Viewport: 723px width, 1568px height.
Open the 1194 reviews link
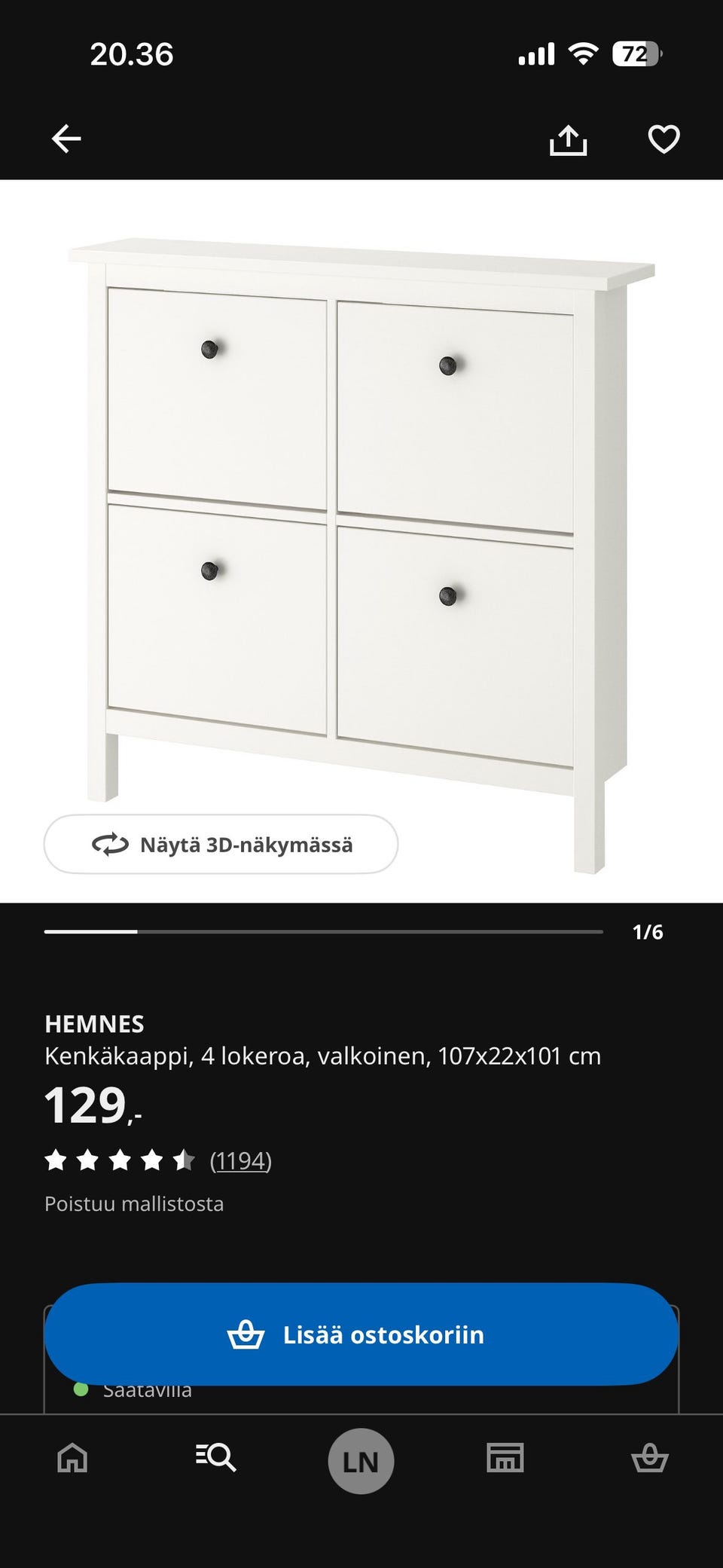point(240,1160)
